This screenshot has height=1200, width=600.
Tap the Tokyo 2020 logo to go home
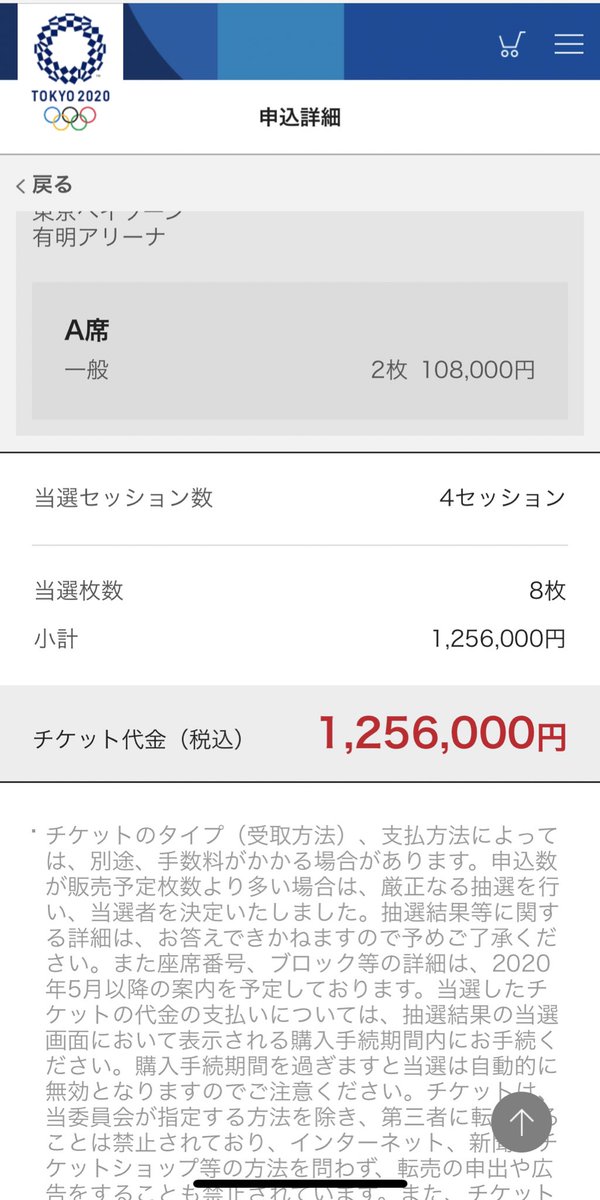70,72
